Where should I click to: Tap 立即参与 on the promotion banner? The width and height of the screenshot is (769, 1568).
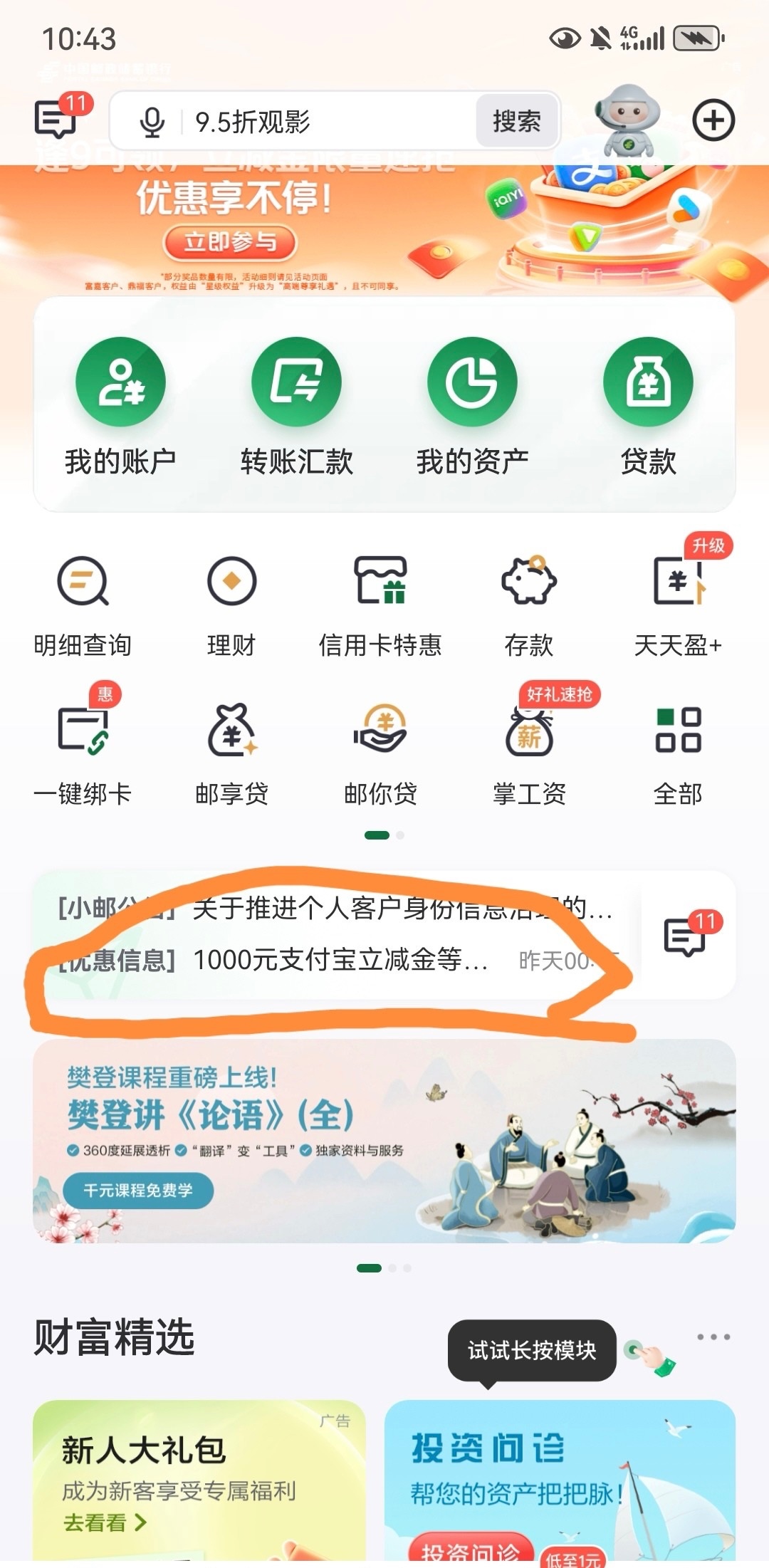pos(229,242)
